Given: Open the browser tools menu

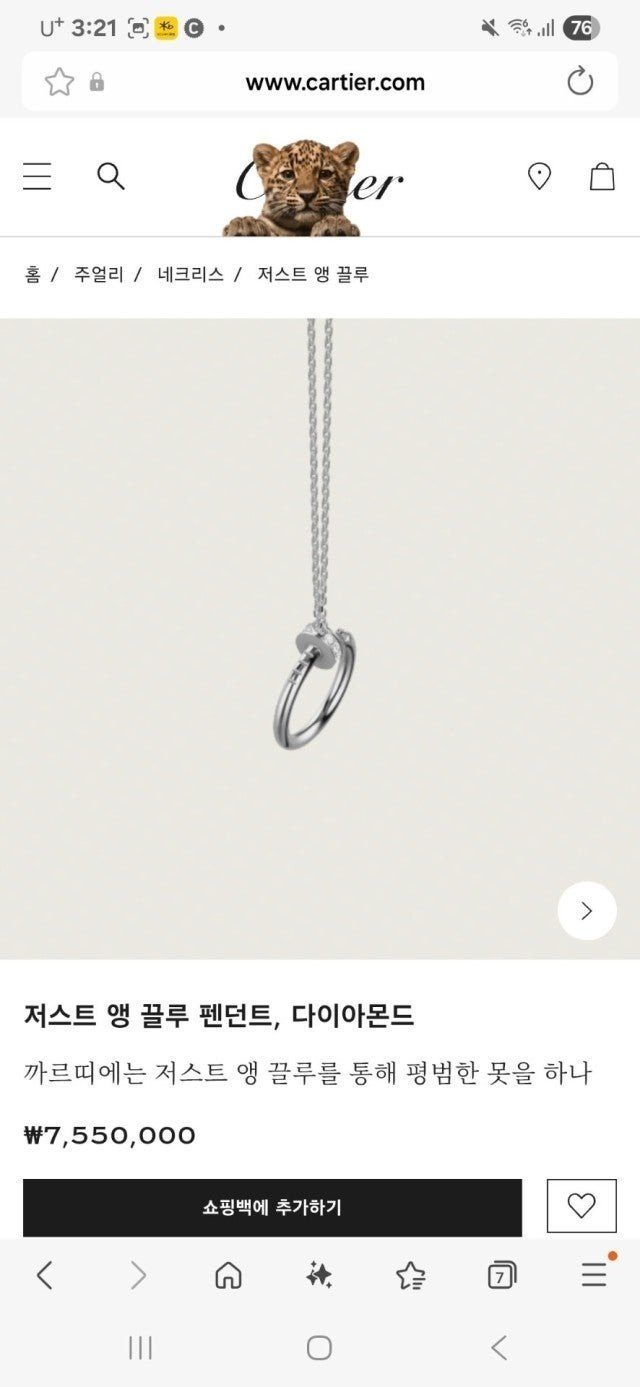Looking at the screenshot, I should tap(594, 1275).
